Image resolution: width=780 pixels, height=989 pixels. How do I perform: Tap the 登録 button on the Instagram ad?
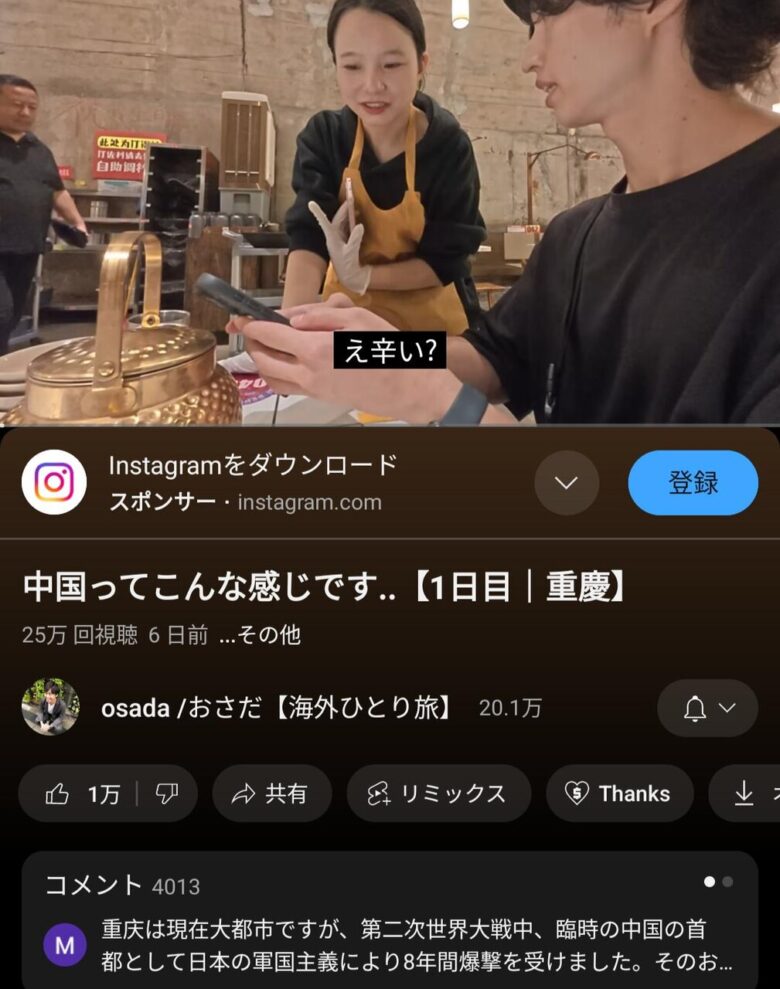[692, 483]
